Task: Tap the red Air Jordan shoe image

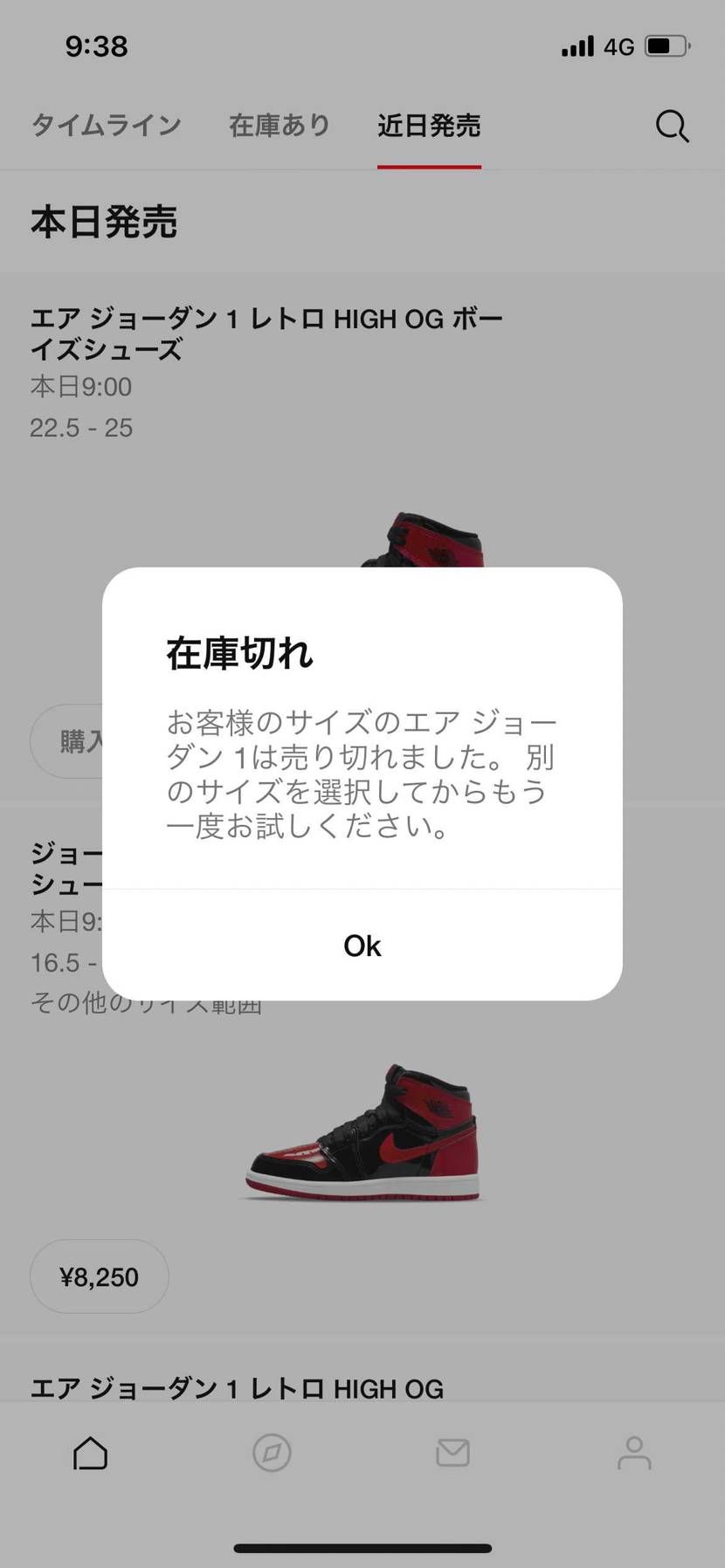Action: point(362,1135)
